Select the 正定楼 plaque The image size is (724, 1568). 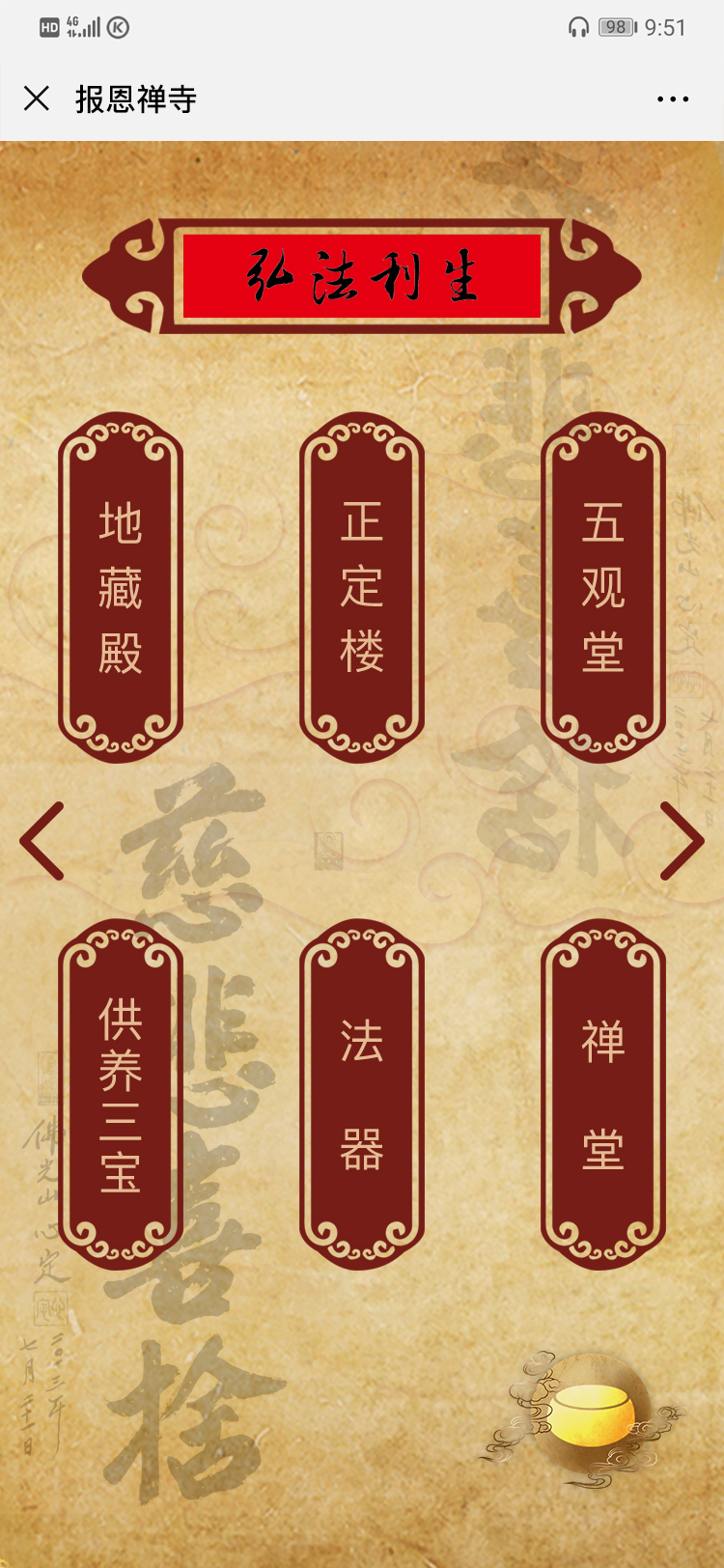tap(362, 587)
